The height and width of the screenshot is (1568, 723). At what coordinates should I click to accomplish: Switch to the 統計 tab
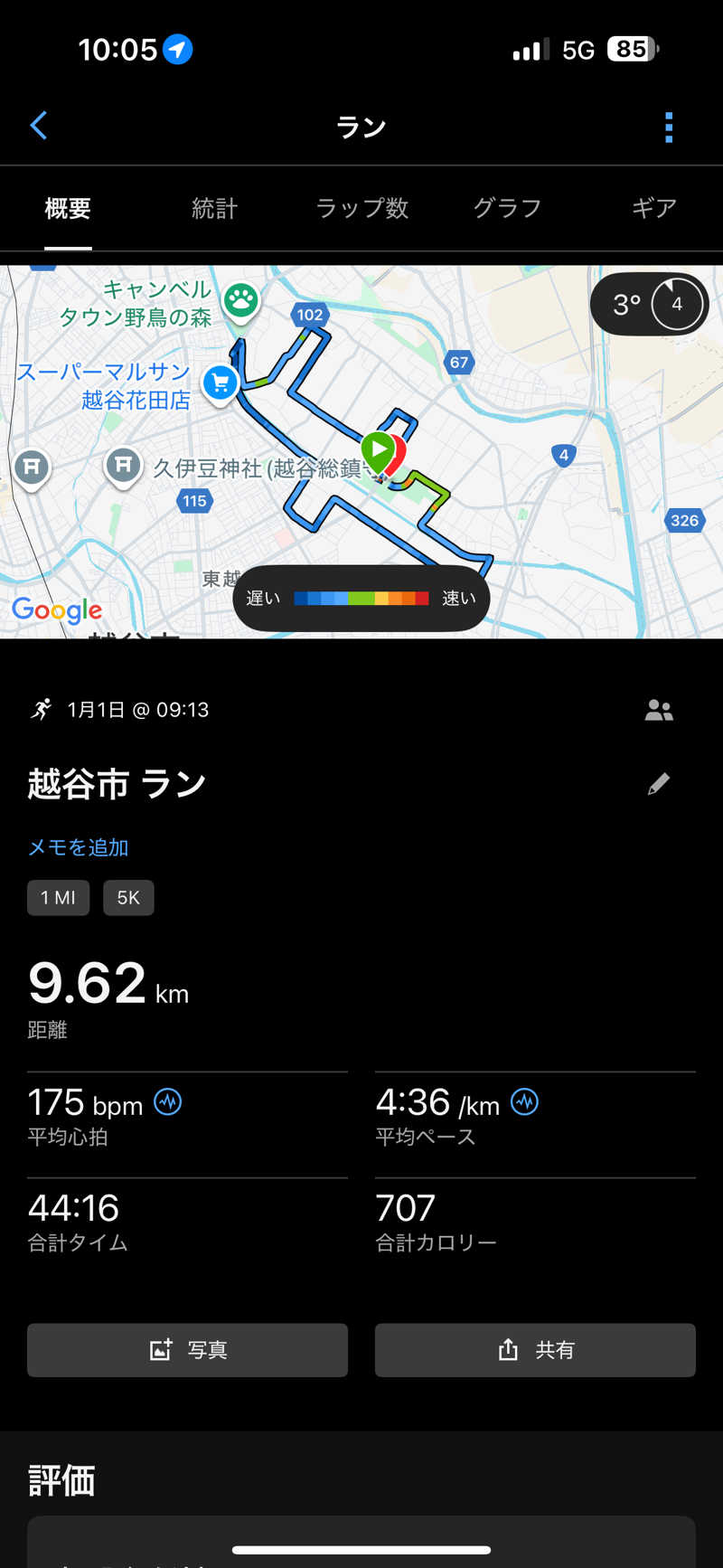click(x=214, y=209)
